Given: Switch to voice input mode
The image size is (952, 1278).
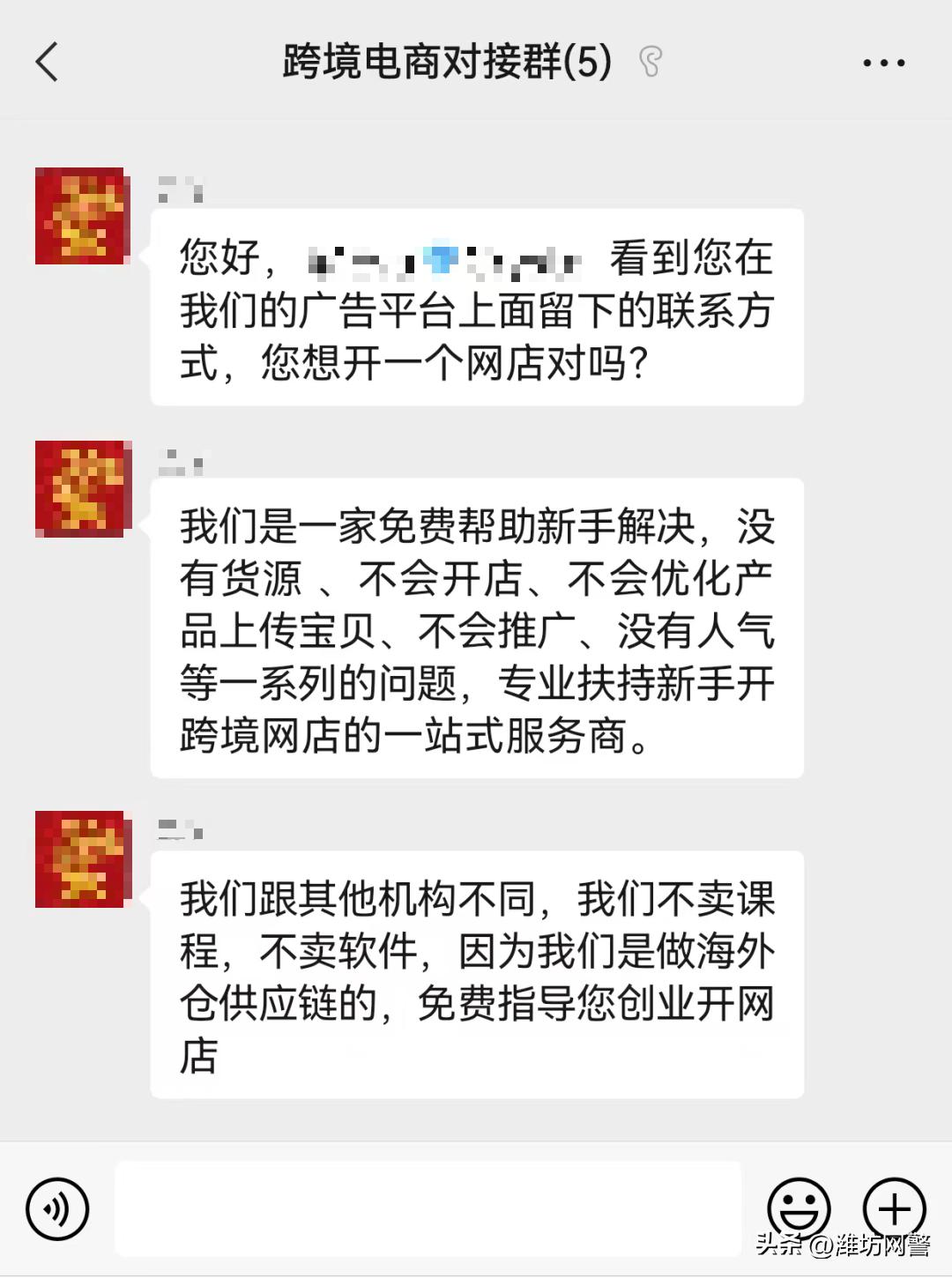Looking at the screenshot, I should 56,1210.
